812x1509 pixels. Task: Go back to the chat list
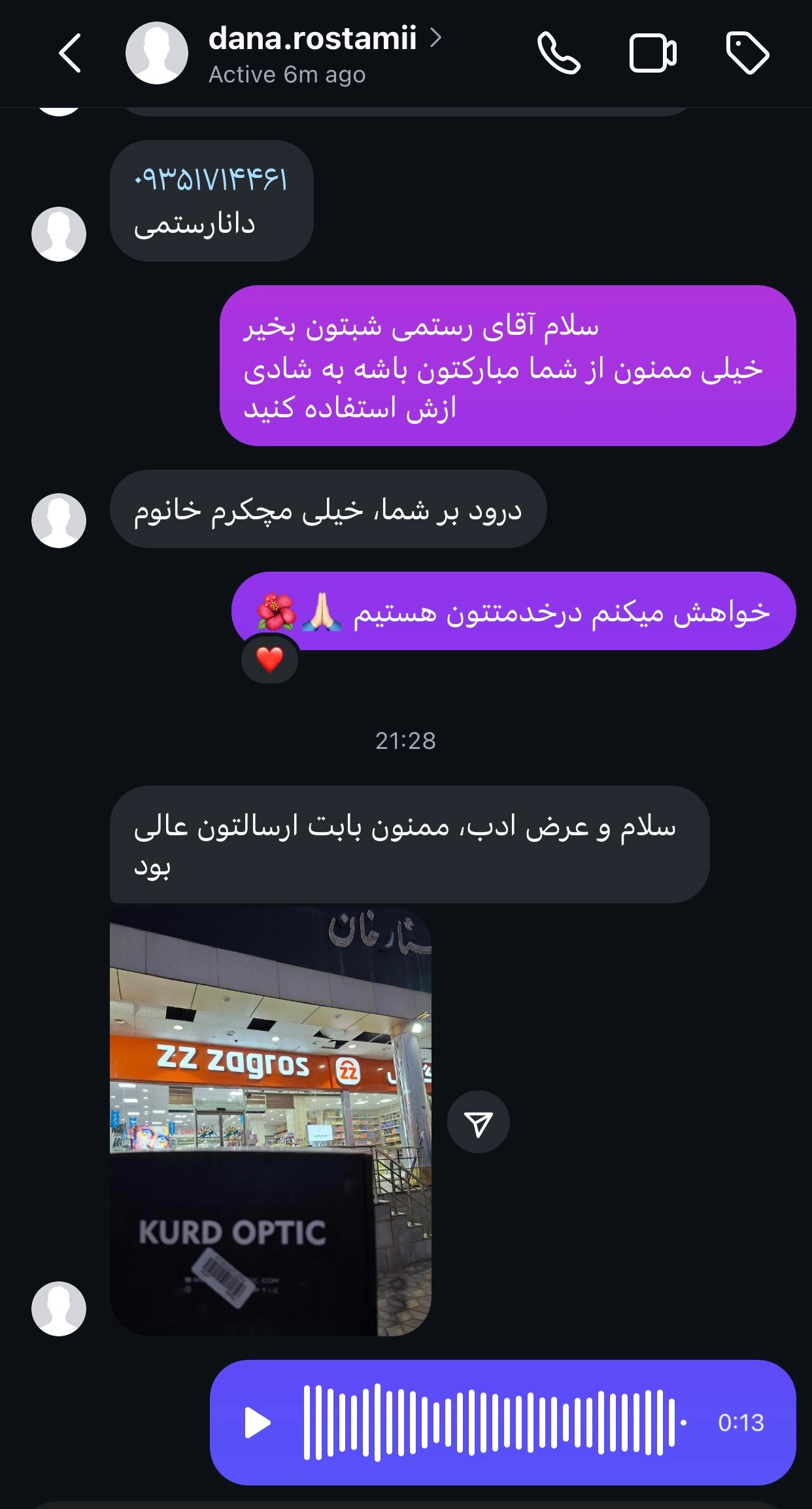click(71, 53)
